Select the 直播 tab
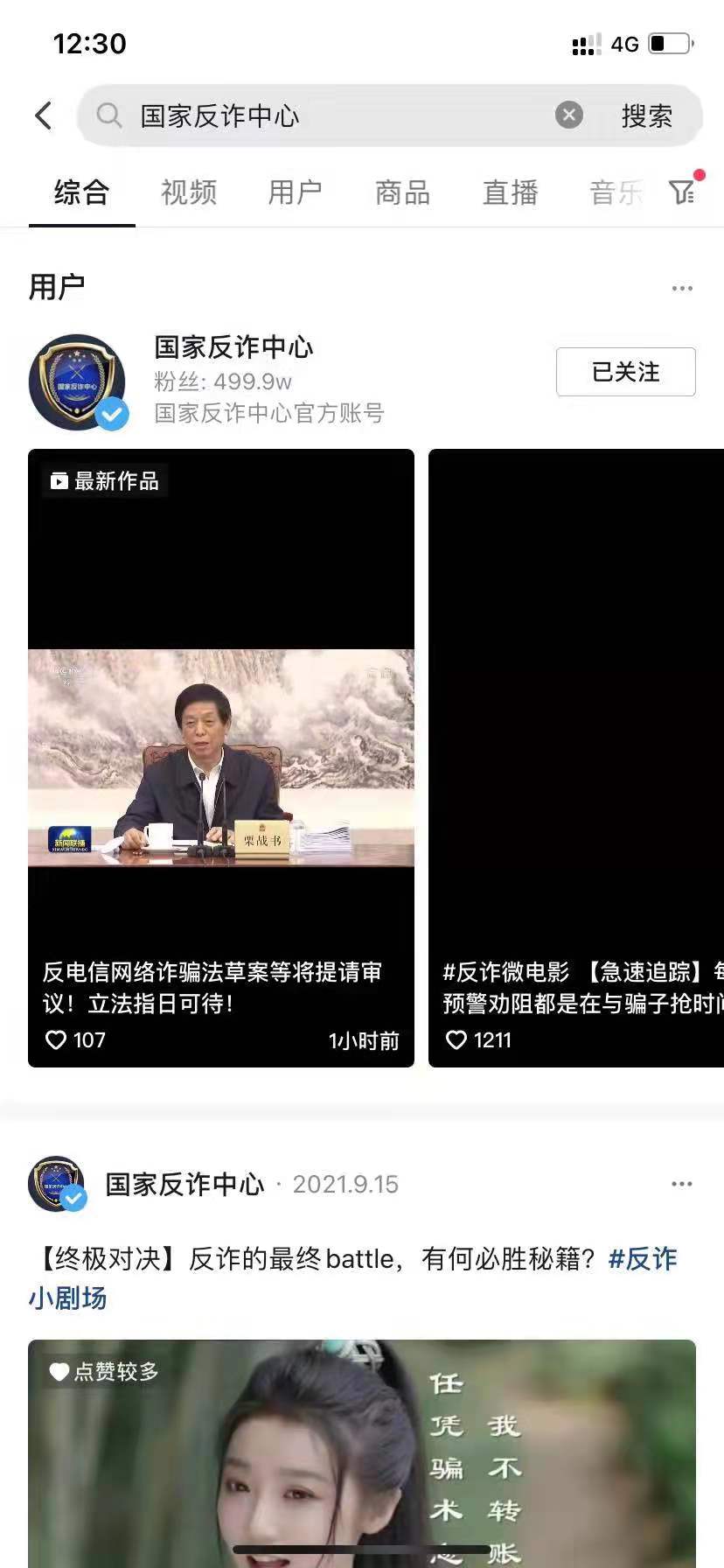The image size is (724, 1568). pyautogui.click(x=511, y=192)
